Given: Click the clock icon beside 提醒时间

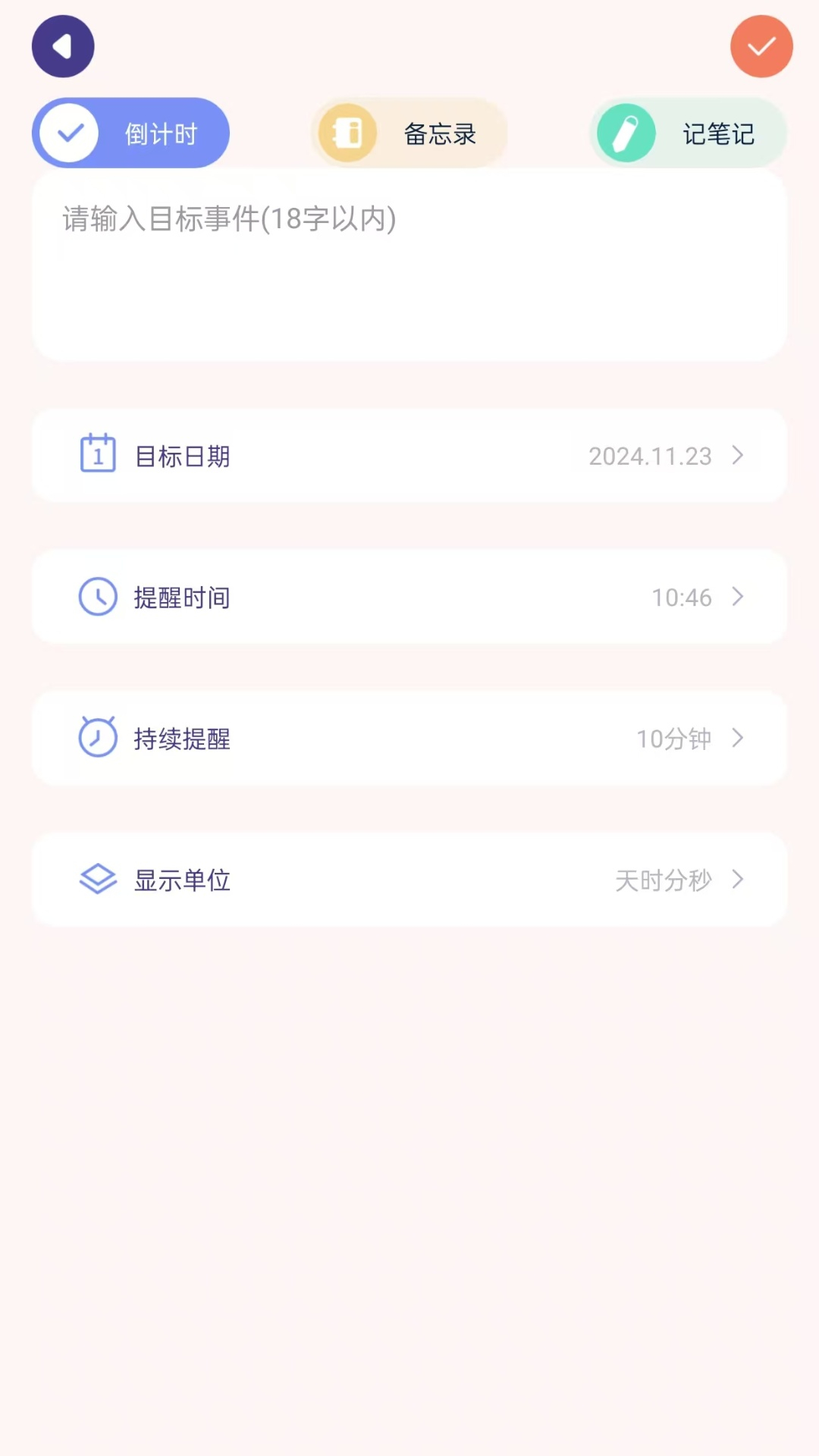Looking at the screenshot, I should (x=98, y=597).
